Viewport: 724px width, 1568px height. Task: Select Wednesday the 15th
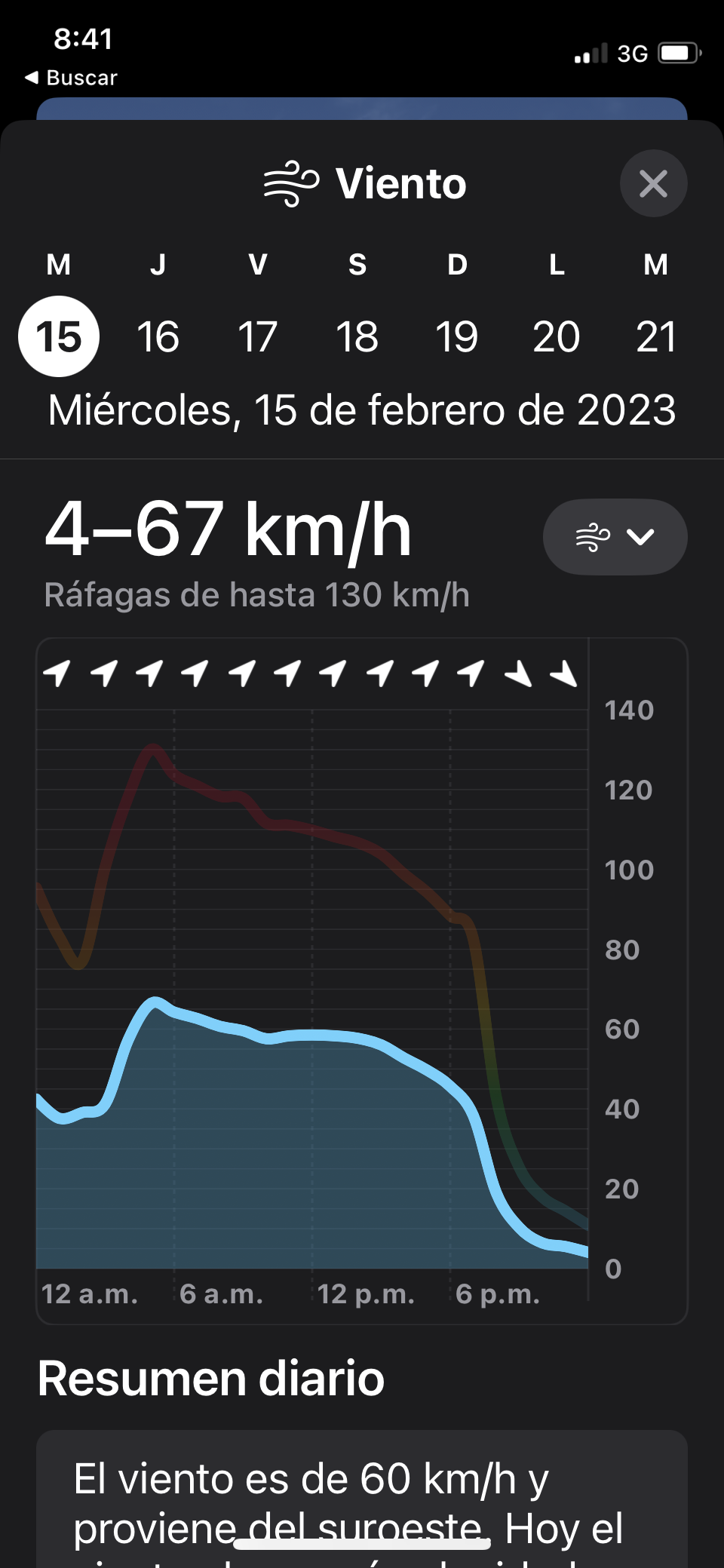click(59, 336)
